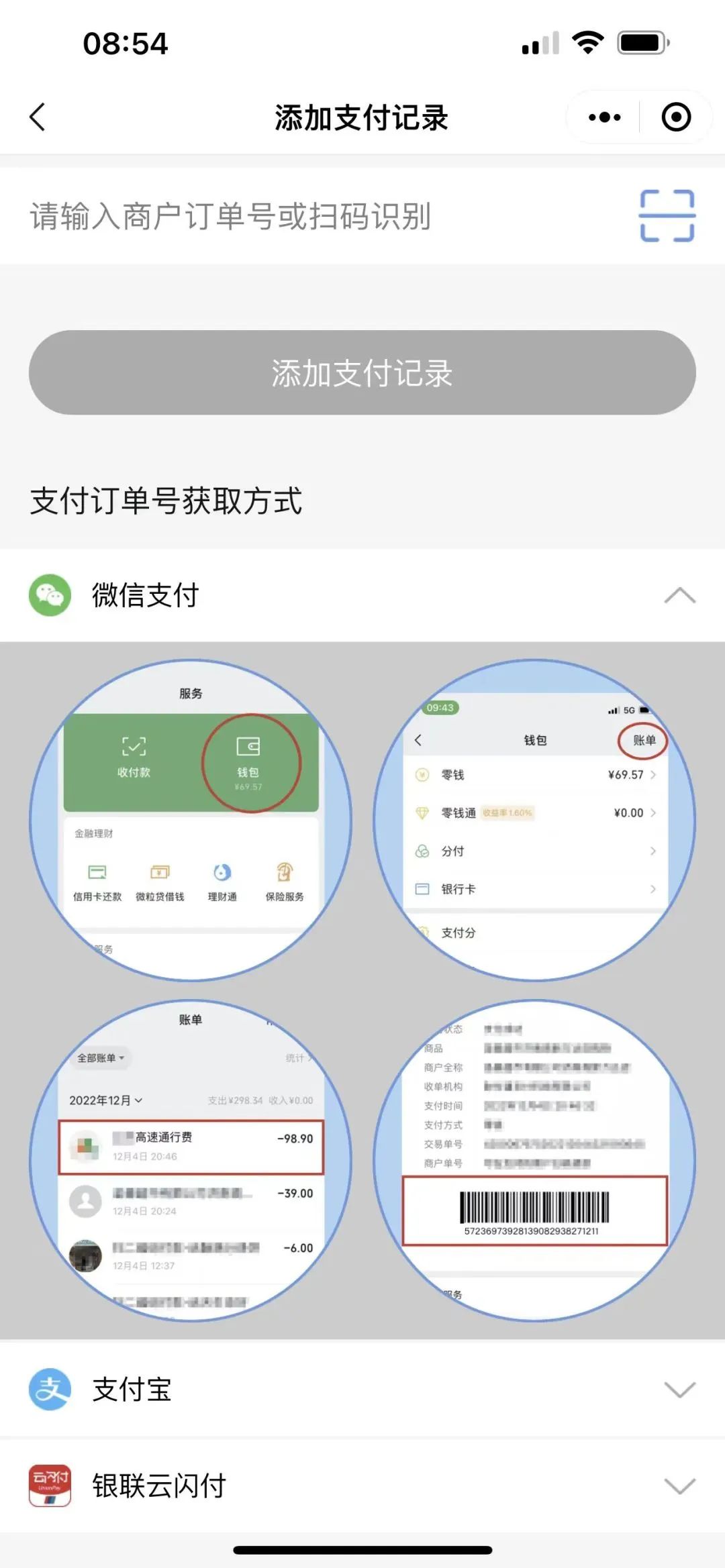Expand the 支付宝 instructions section
Image resolution: width=725 pixels, height=1568 pixels.
(x=679, y=1389)
